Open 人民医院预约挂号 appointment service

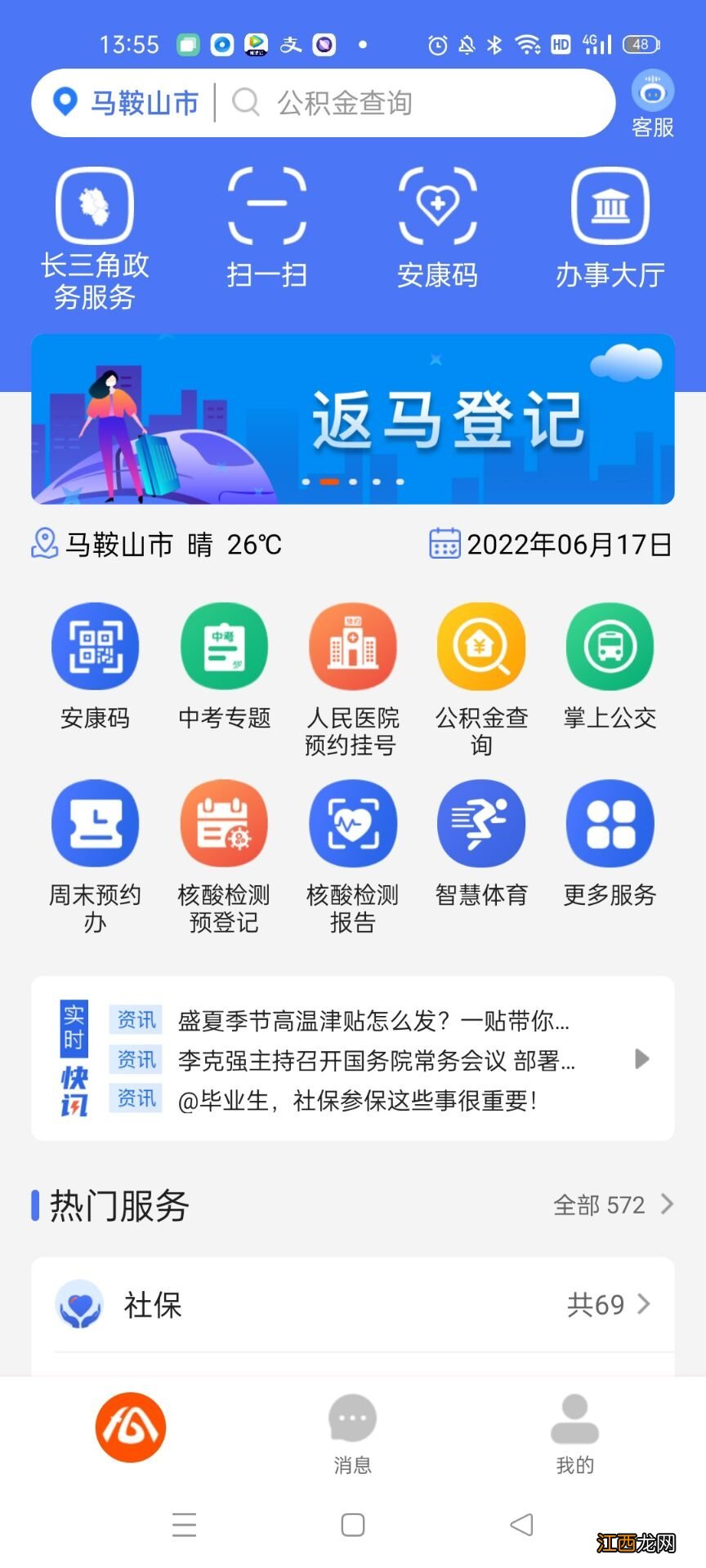[x=353, y=645]
